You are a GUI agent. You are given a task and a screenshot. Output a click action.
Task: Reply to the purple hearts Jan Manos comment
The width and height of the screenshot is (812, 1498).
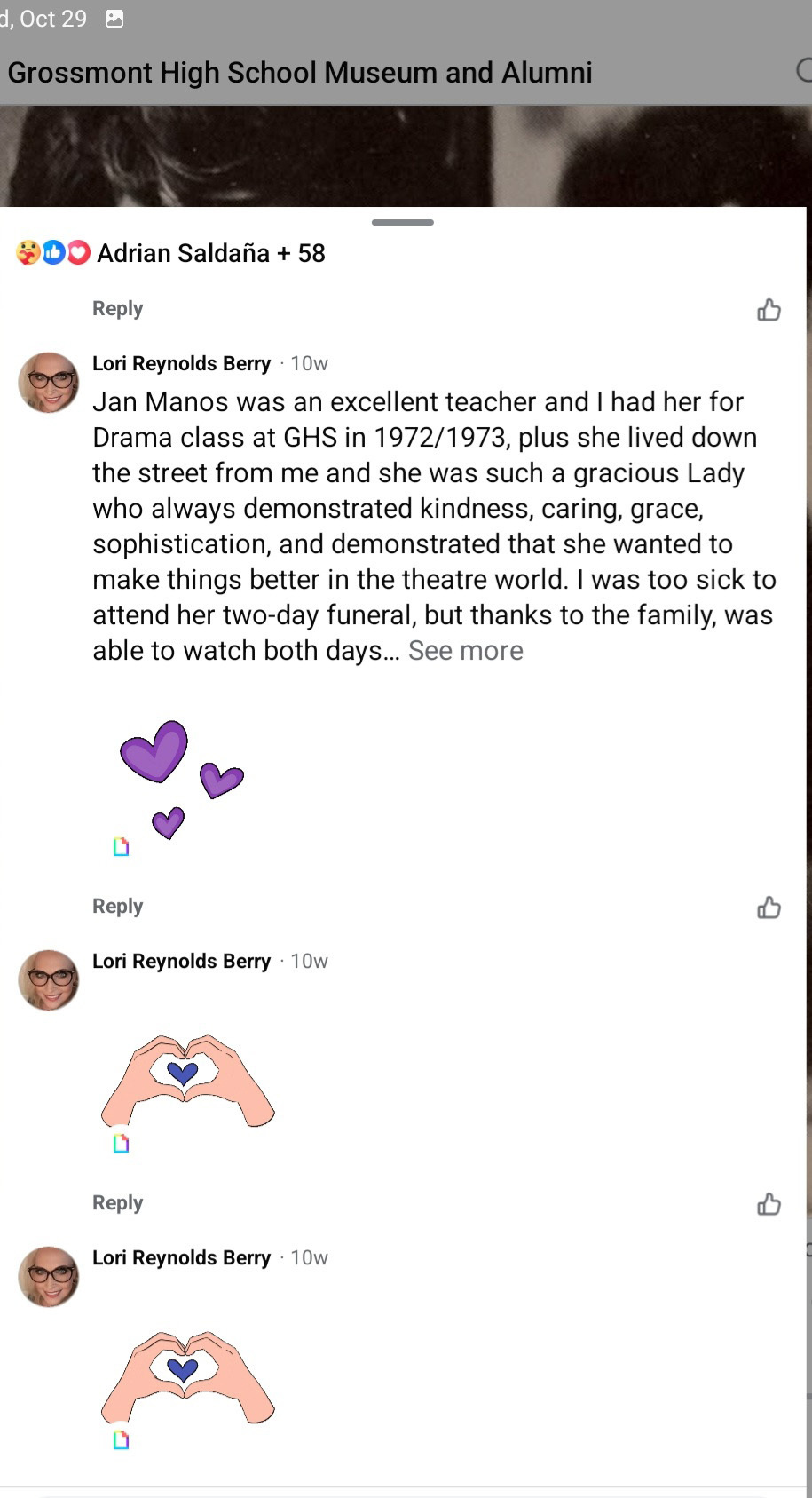click(x=117, y=906)
